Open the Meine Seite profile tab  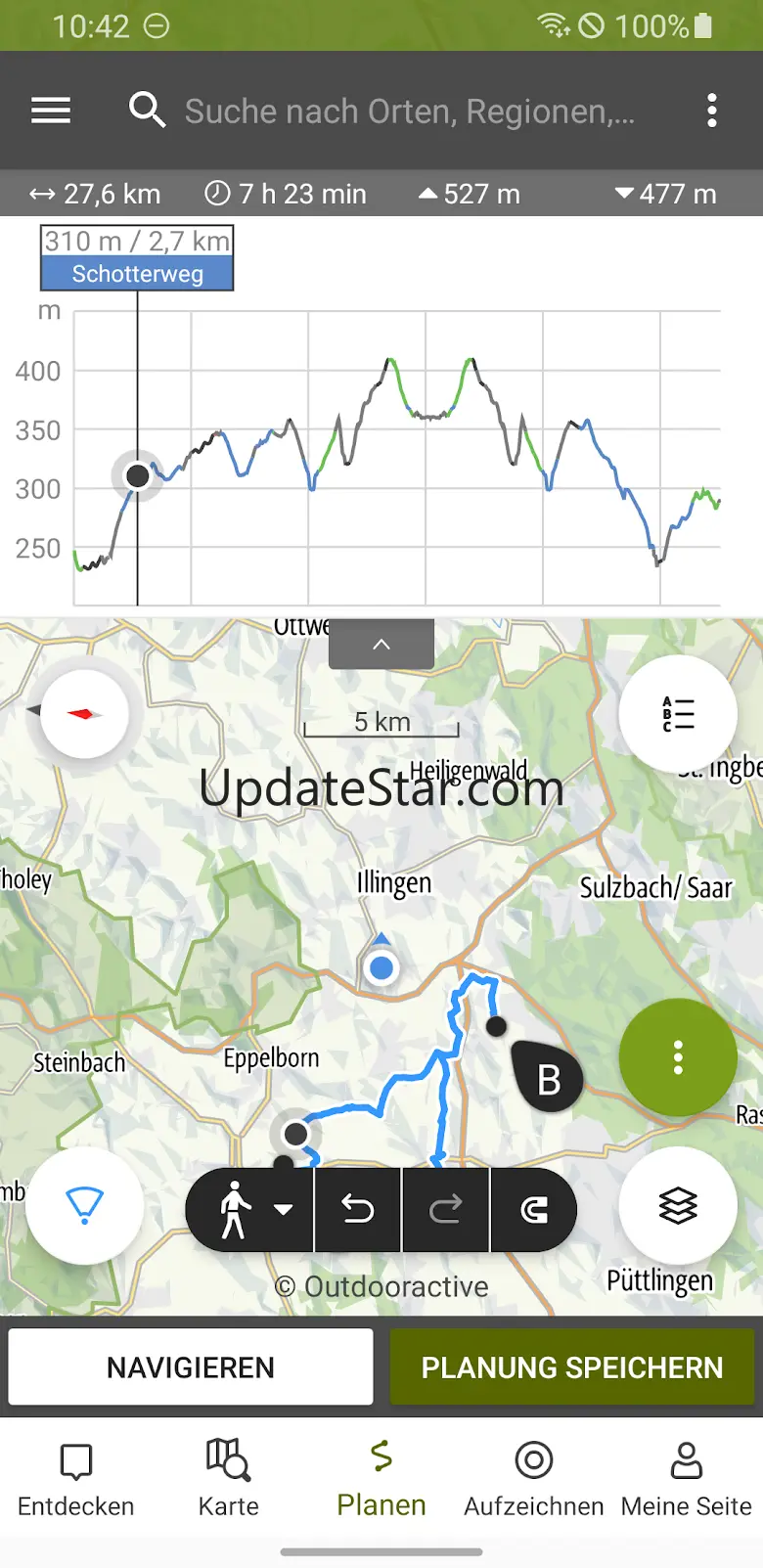pos(687,1478)
